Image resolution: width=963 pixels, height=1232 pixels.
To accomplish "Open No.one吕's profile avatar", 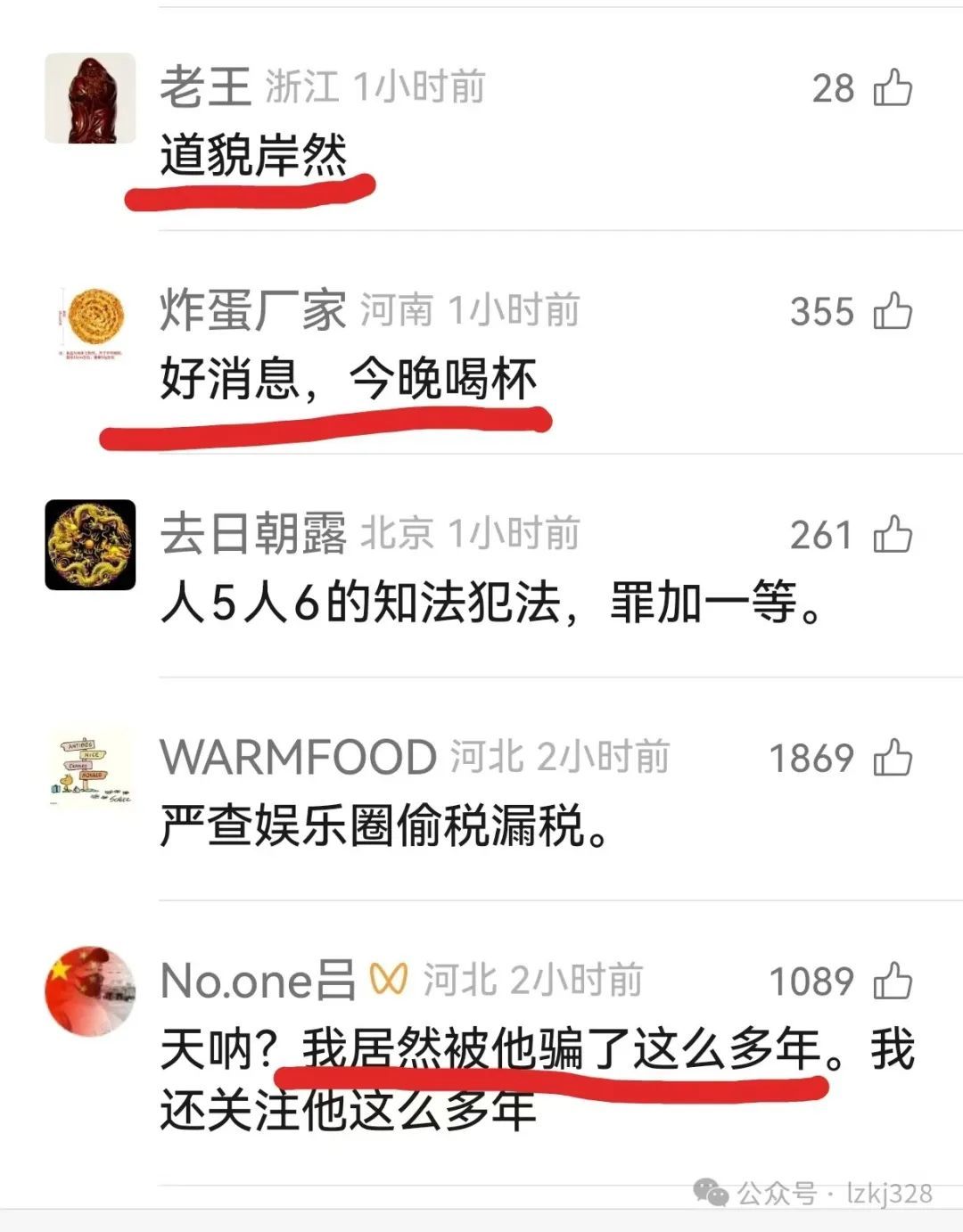I will click(90, 991).
